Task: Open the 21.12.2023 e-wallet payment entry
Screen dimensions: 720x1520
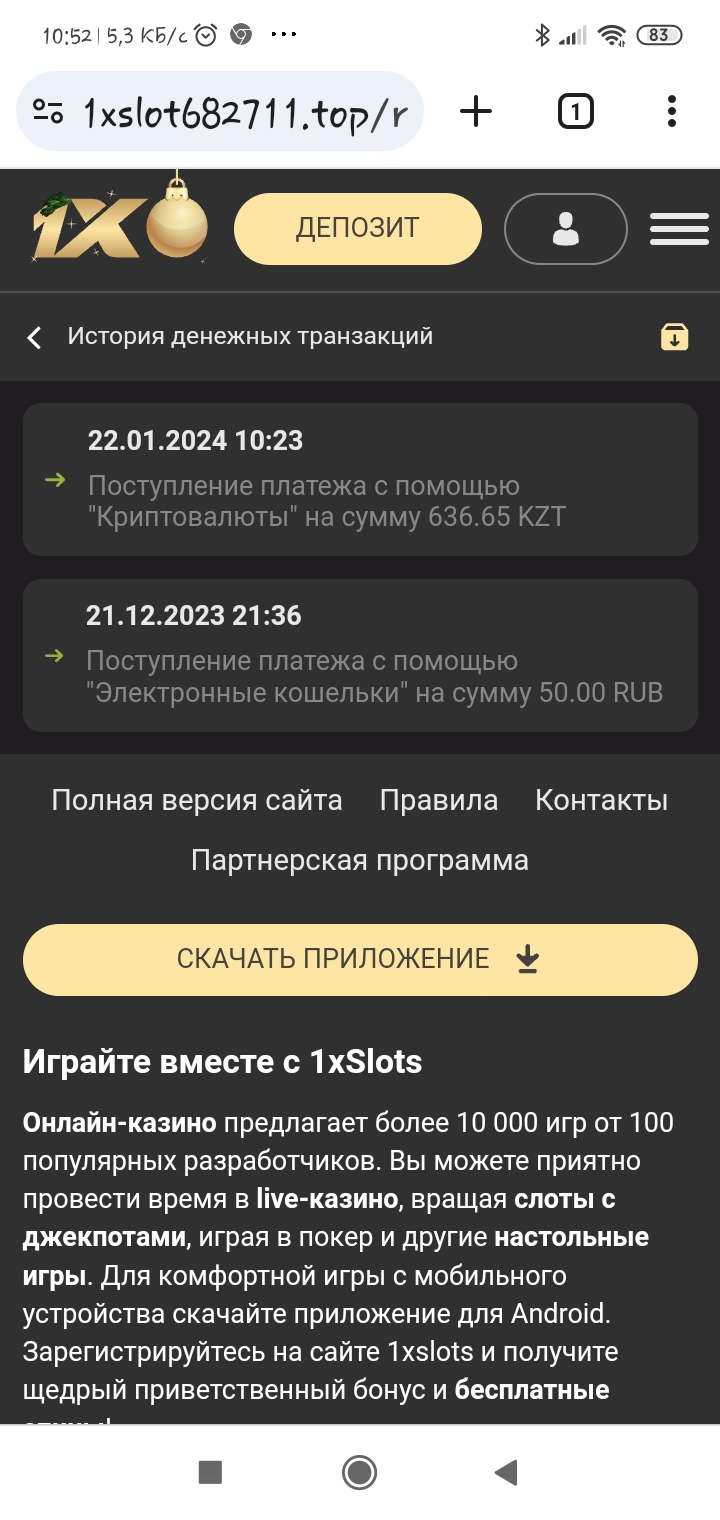Action: click(360, 655)
